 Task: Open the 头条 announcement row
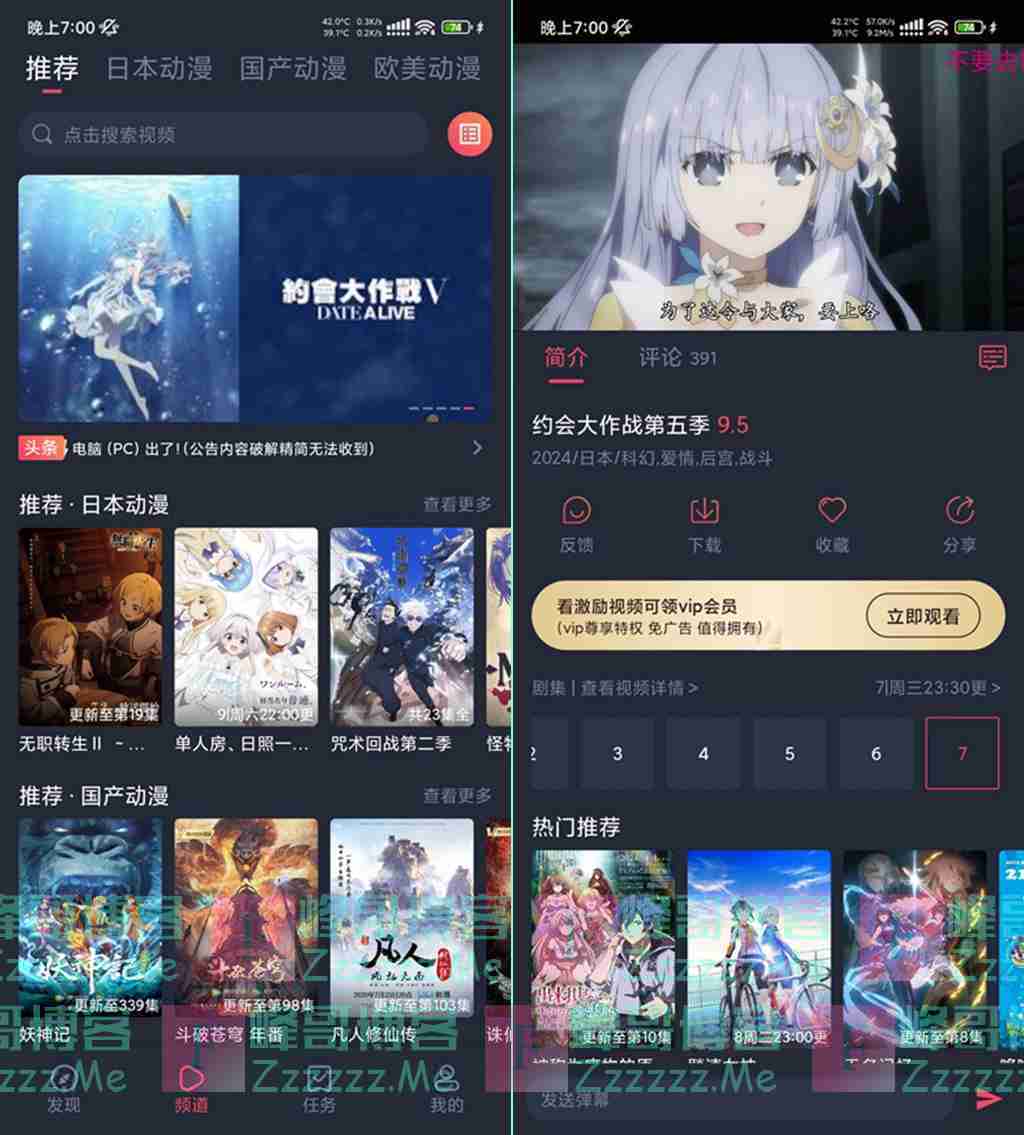point(250,448)
